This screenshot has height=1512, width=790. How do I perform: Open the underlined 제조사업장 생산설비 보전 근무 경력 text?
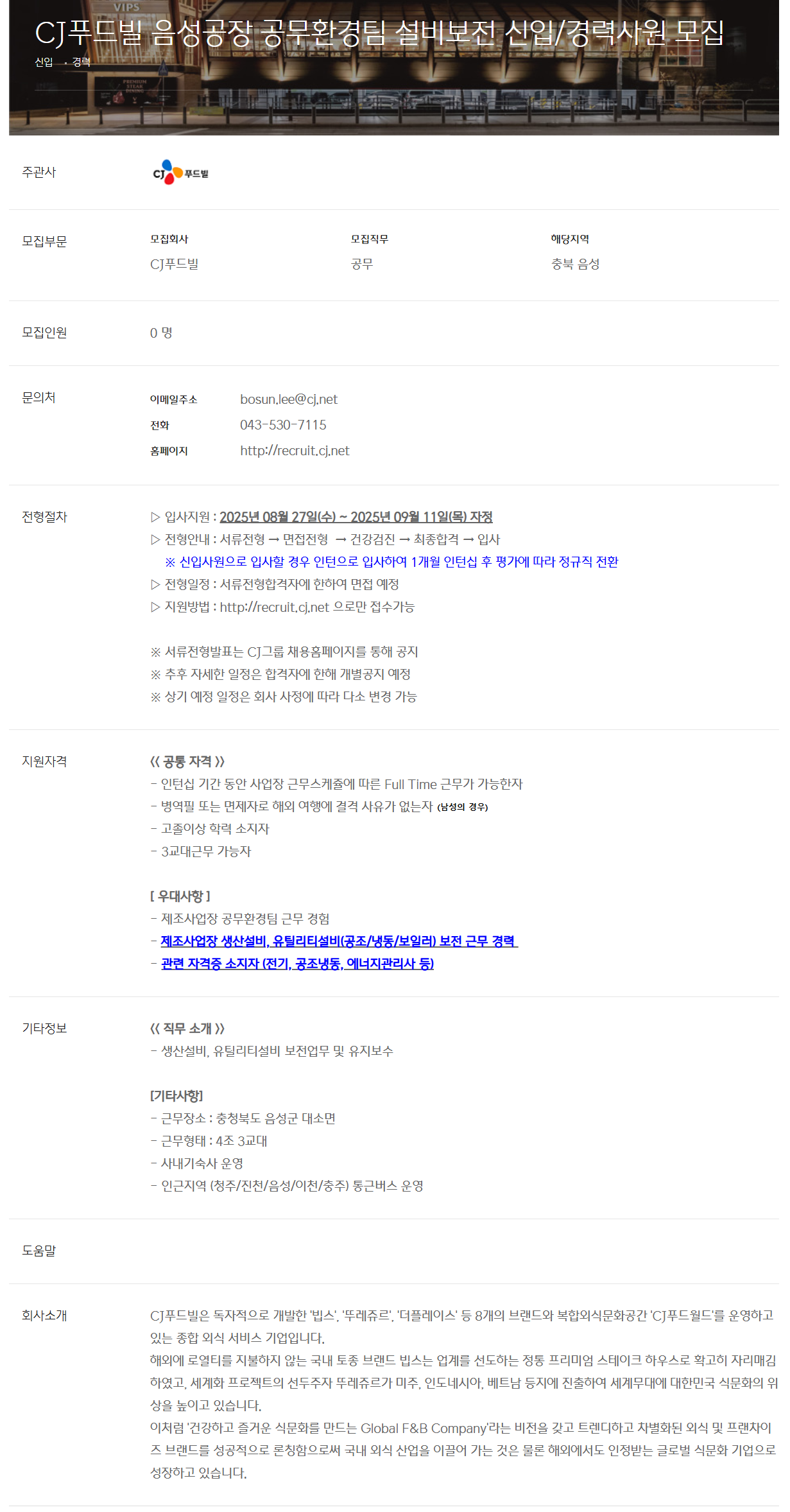[338, 941]
